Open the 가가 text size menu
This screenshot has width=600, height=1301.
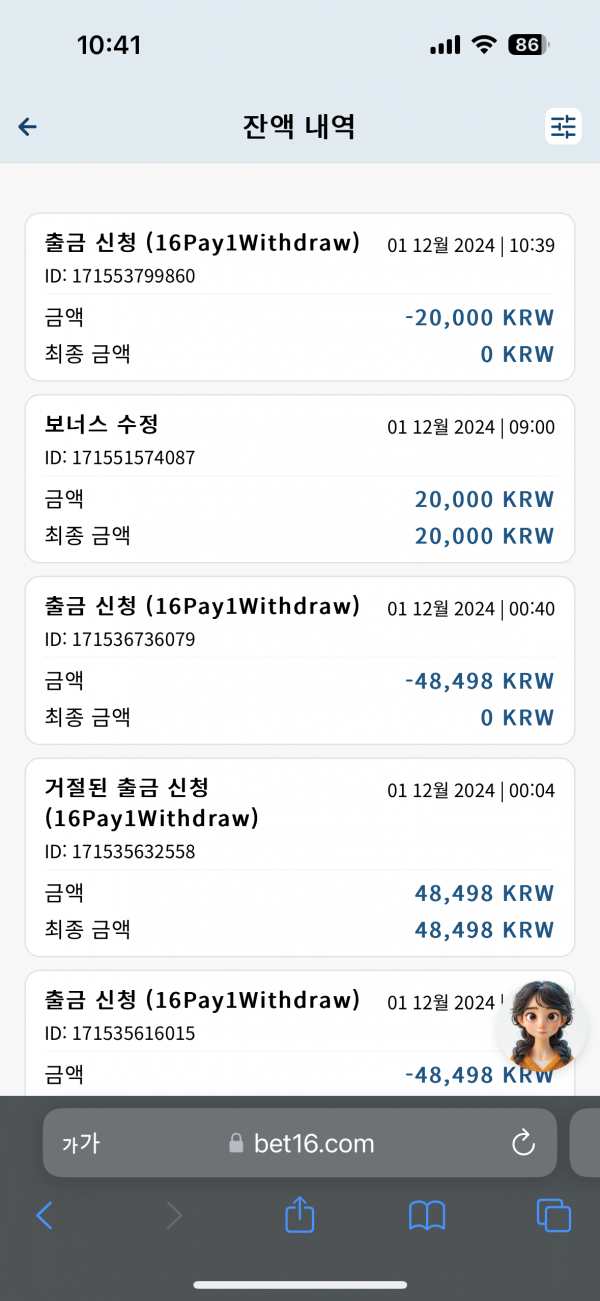tap(81, 1143)
